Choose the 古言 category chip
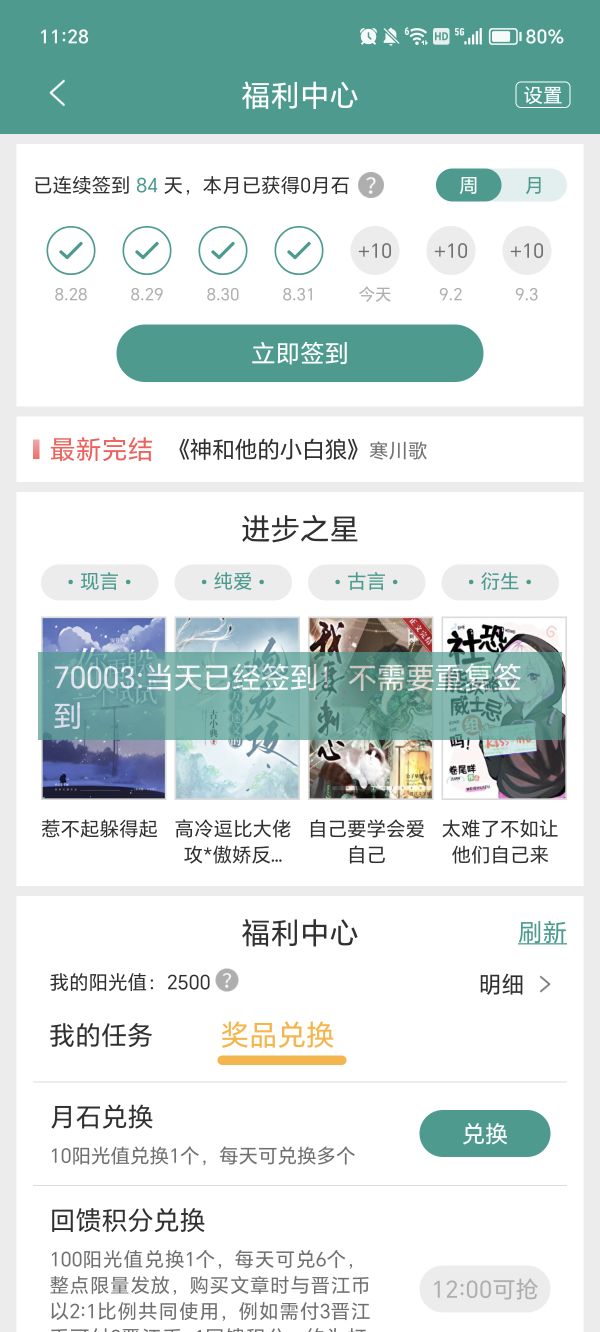 click(366, 582)
